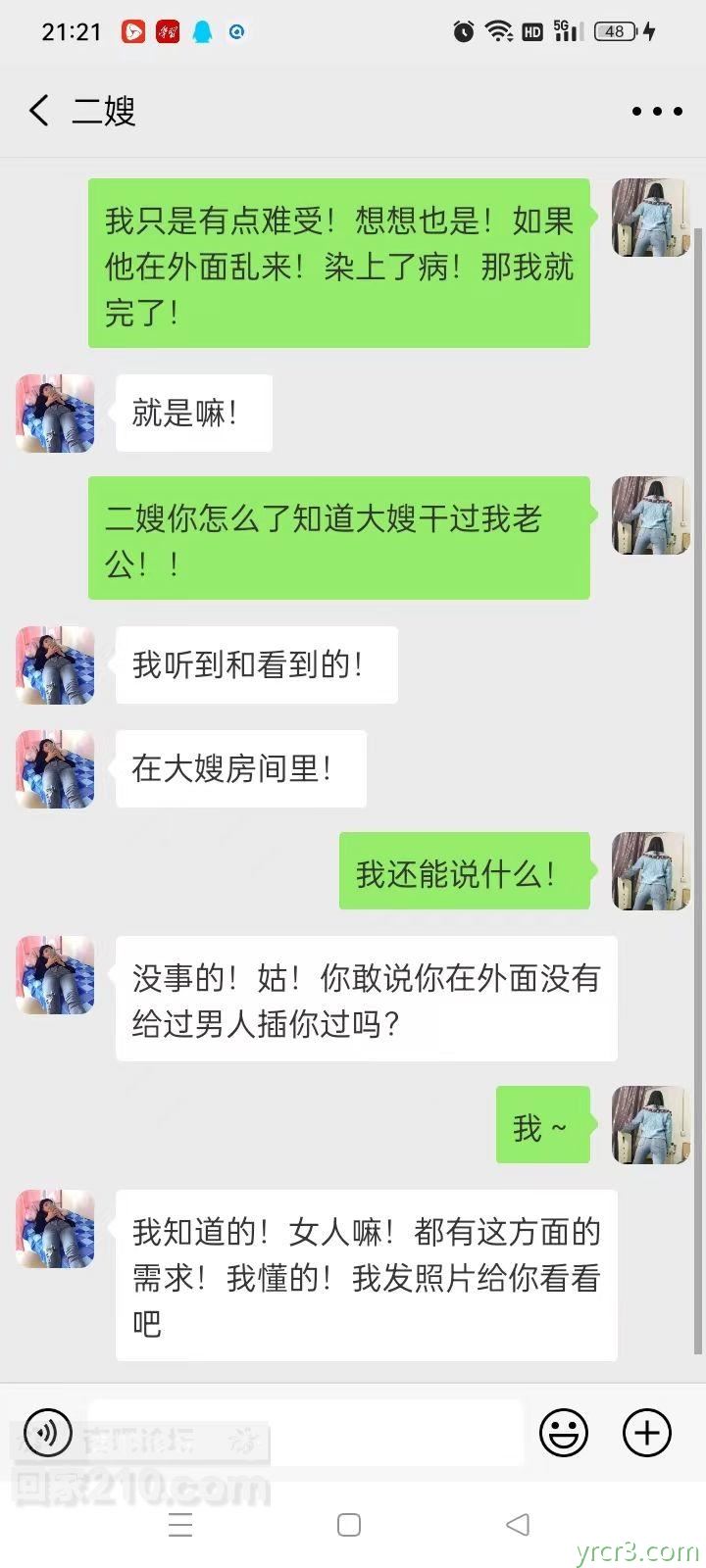Screen dimensions: 706x1568
Task: Open the chat overflow menu
Action: 656,112
